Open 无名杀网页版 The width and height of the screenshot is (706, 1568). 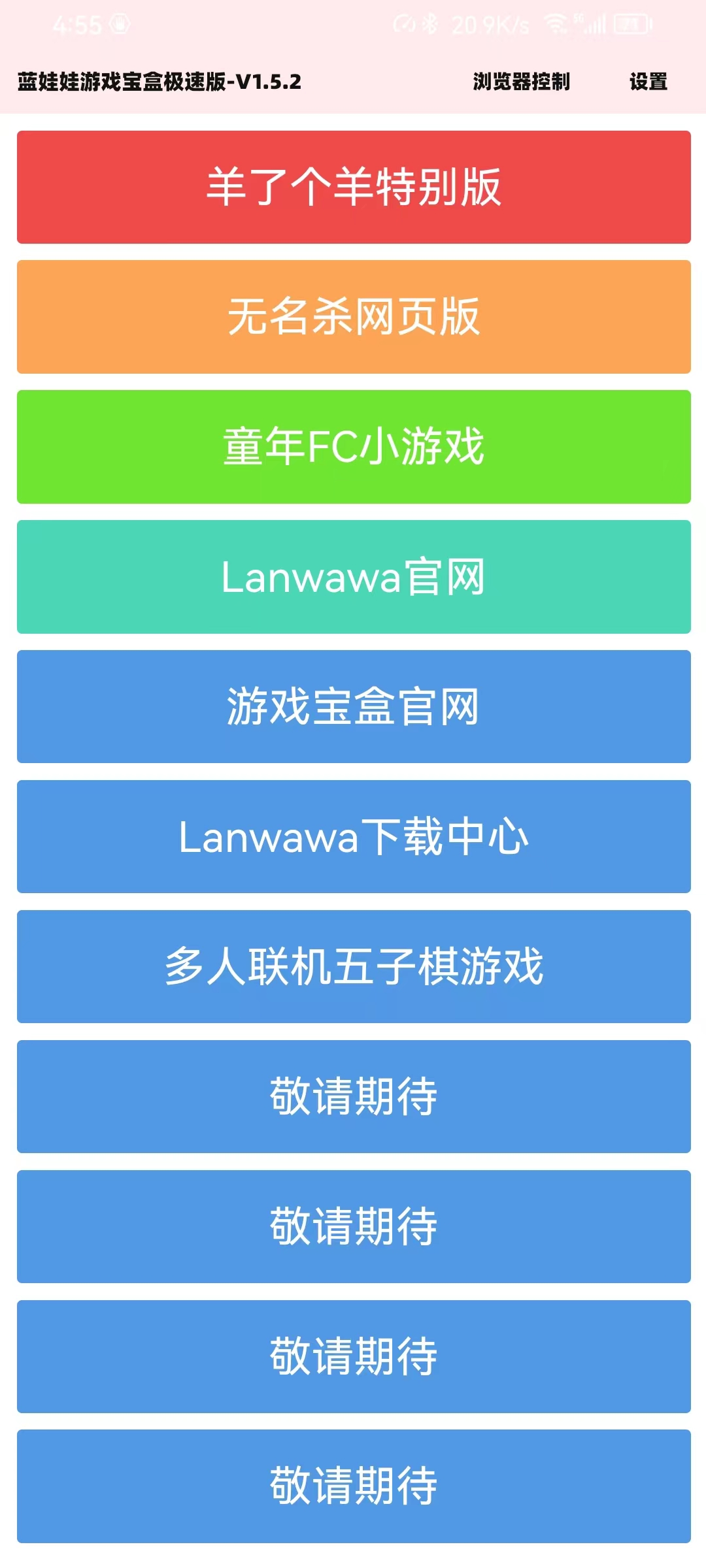354,316
